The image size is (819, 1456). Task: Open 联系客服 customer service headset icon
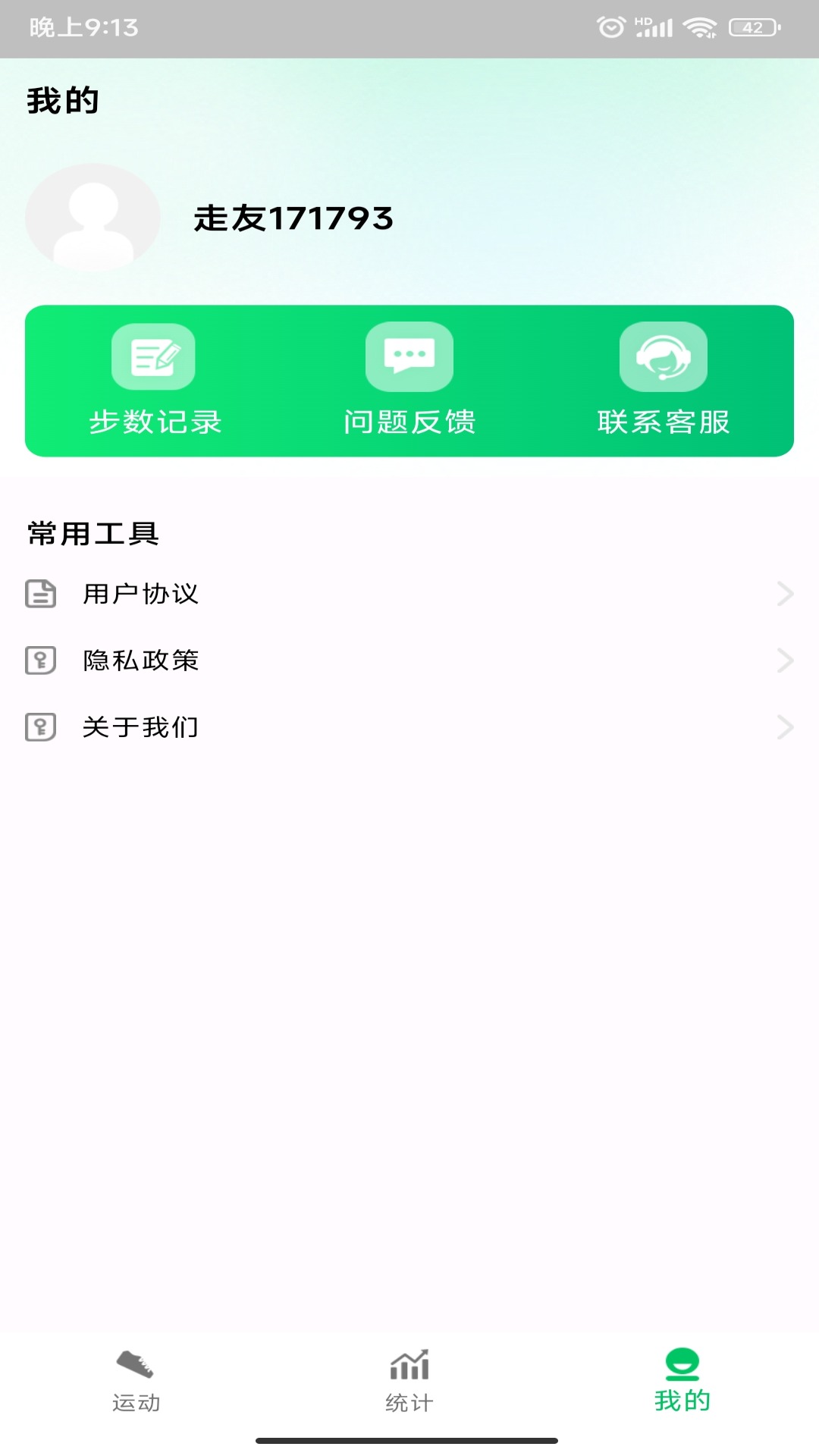(x=664, y=356)
